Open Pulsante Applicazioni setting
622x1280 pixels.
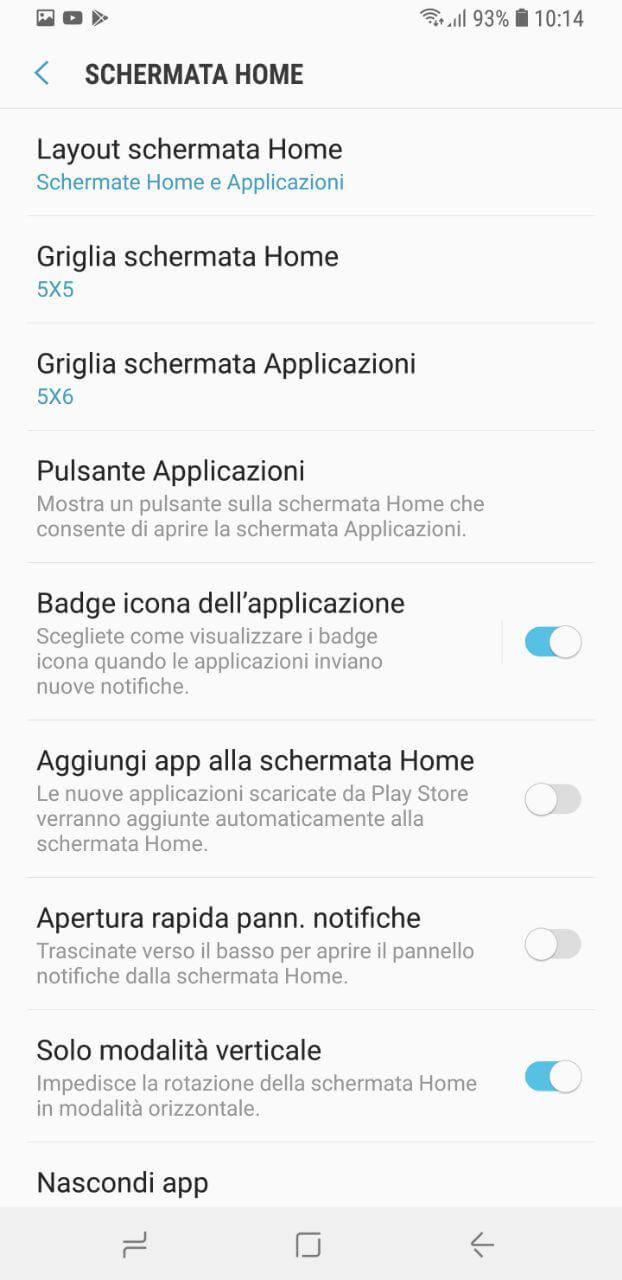(x=311, y=497)
